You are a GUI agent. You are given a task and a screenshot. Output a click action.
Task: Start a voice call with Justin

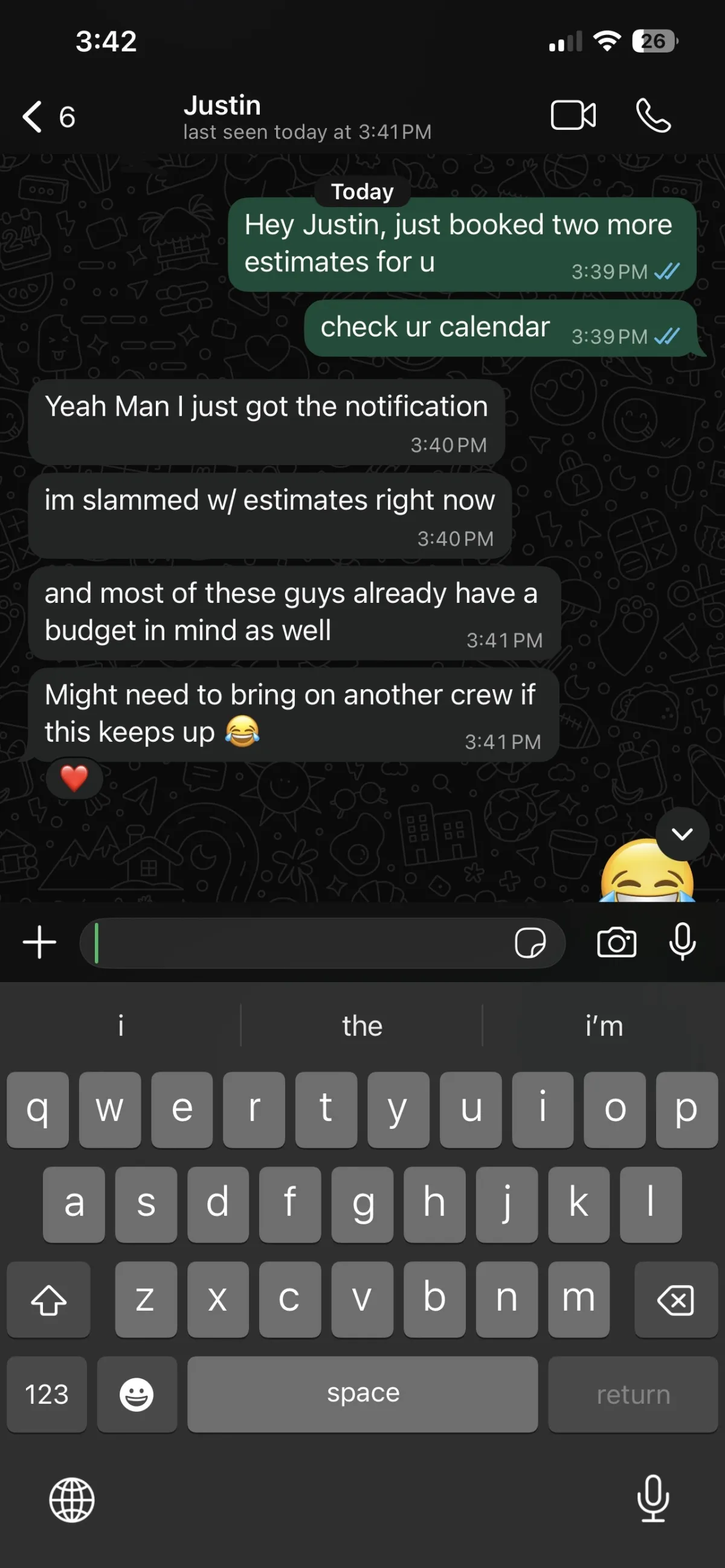[653, 115]
